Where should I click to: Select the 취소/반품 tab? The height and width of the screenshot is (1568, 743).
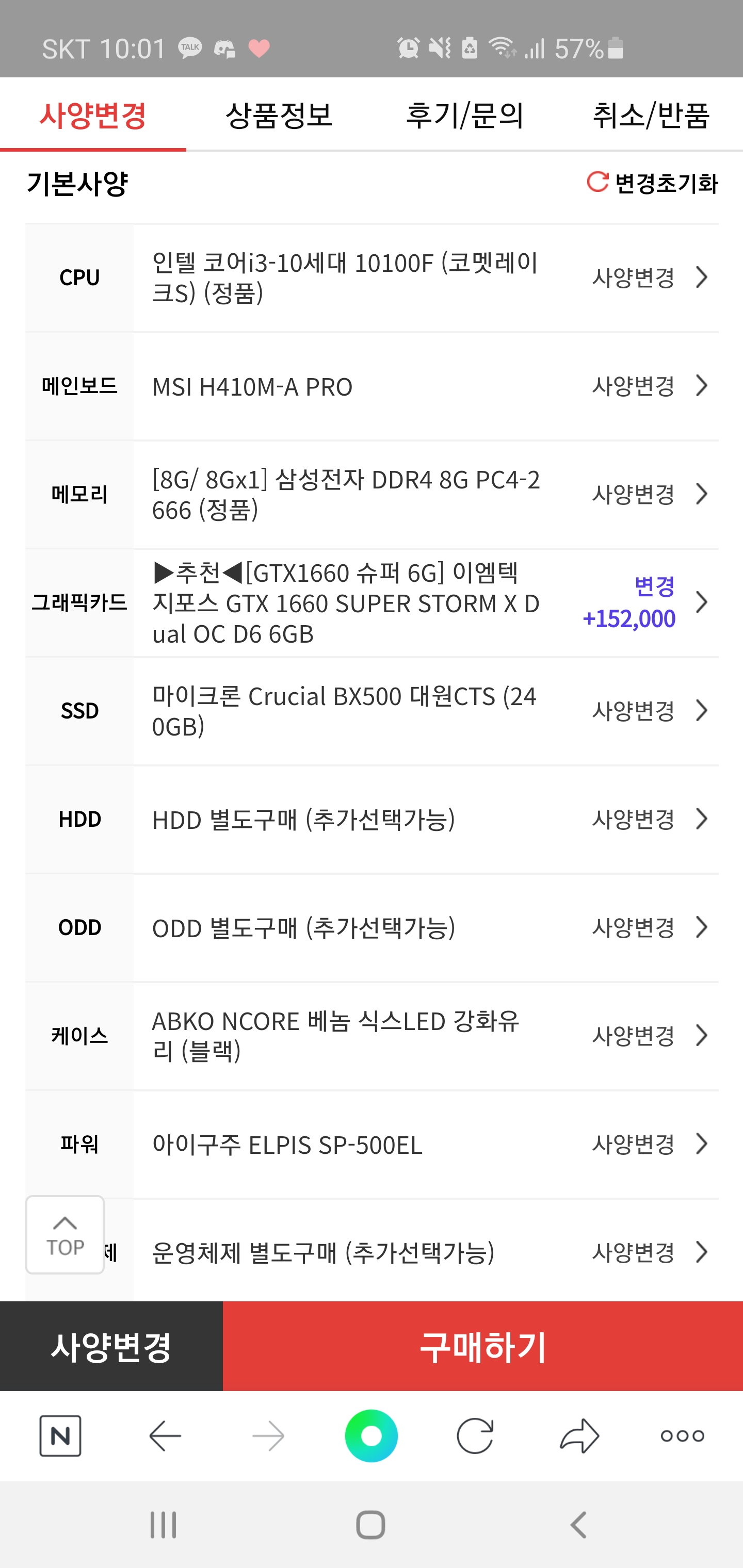click(x=651, y=115)
